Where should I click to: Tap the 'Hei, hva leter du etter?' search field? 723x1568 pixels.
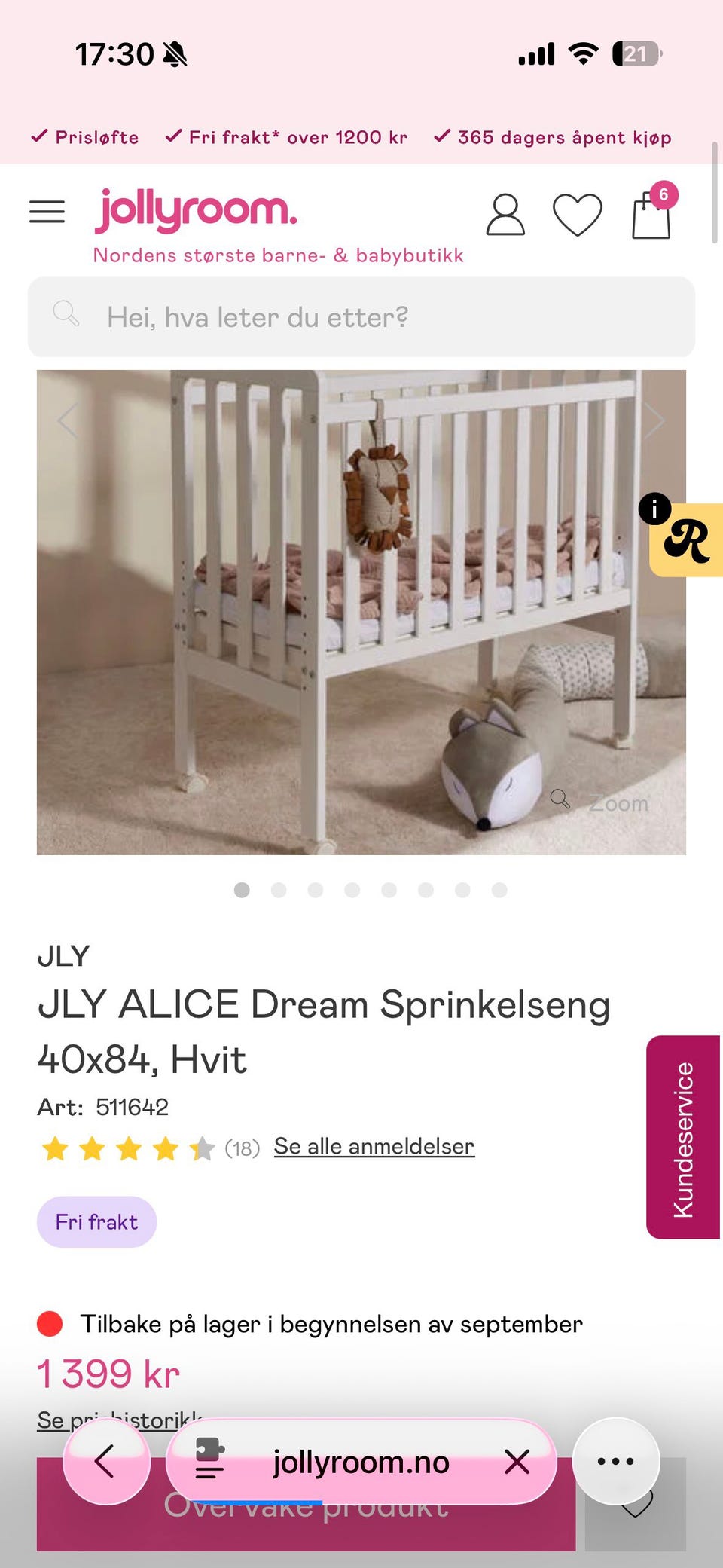tap(361, 316)
